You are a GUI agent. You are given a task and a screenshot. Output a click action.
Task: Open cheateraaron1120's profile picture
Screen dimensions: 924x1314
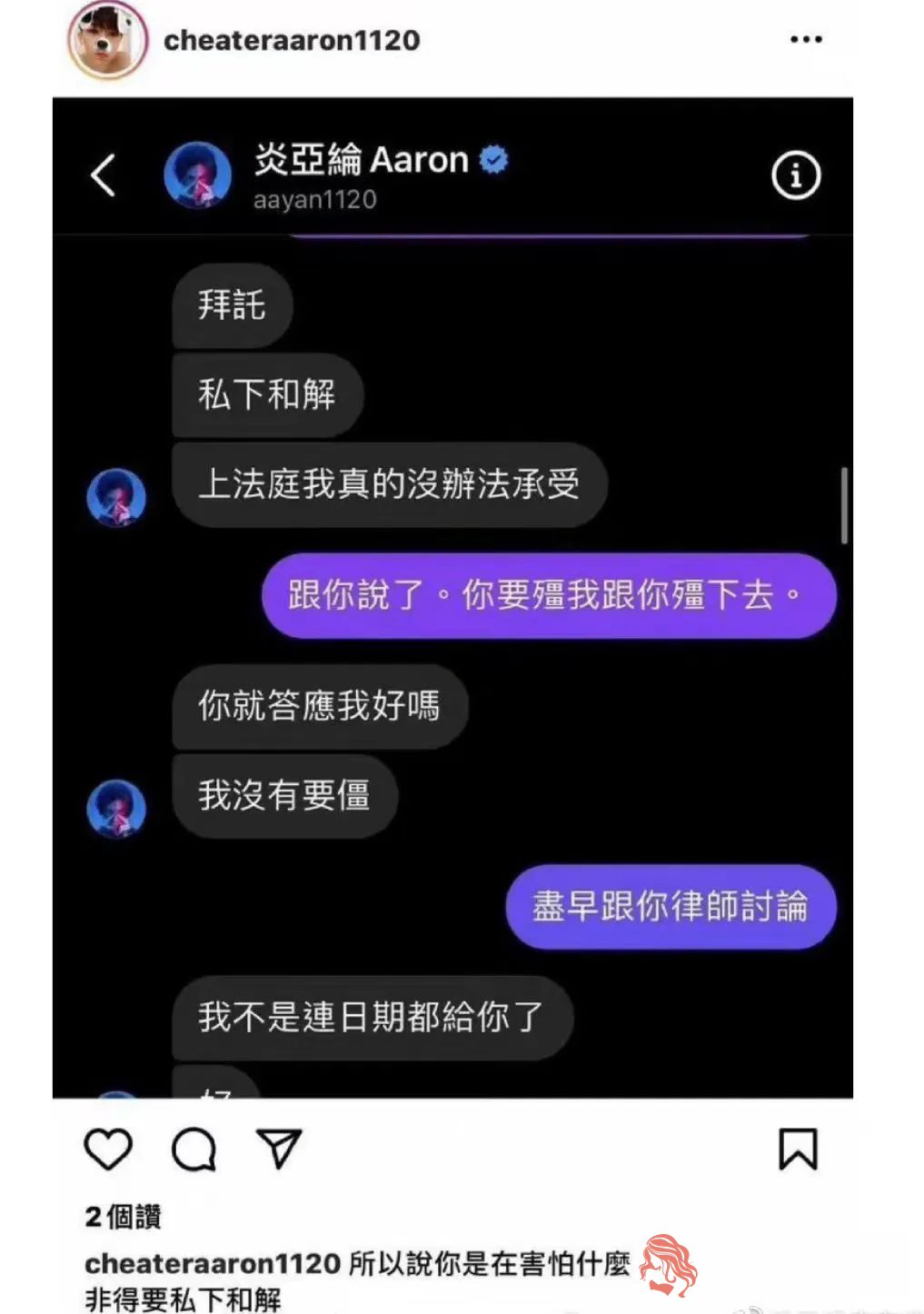[x=107, y=40]
